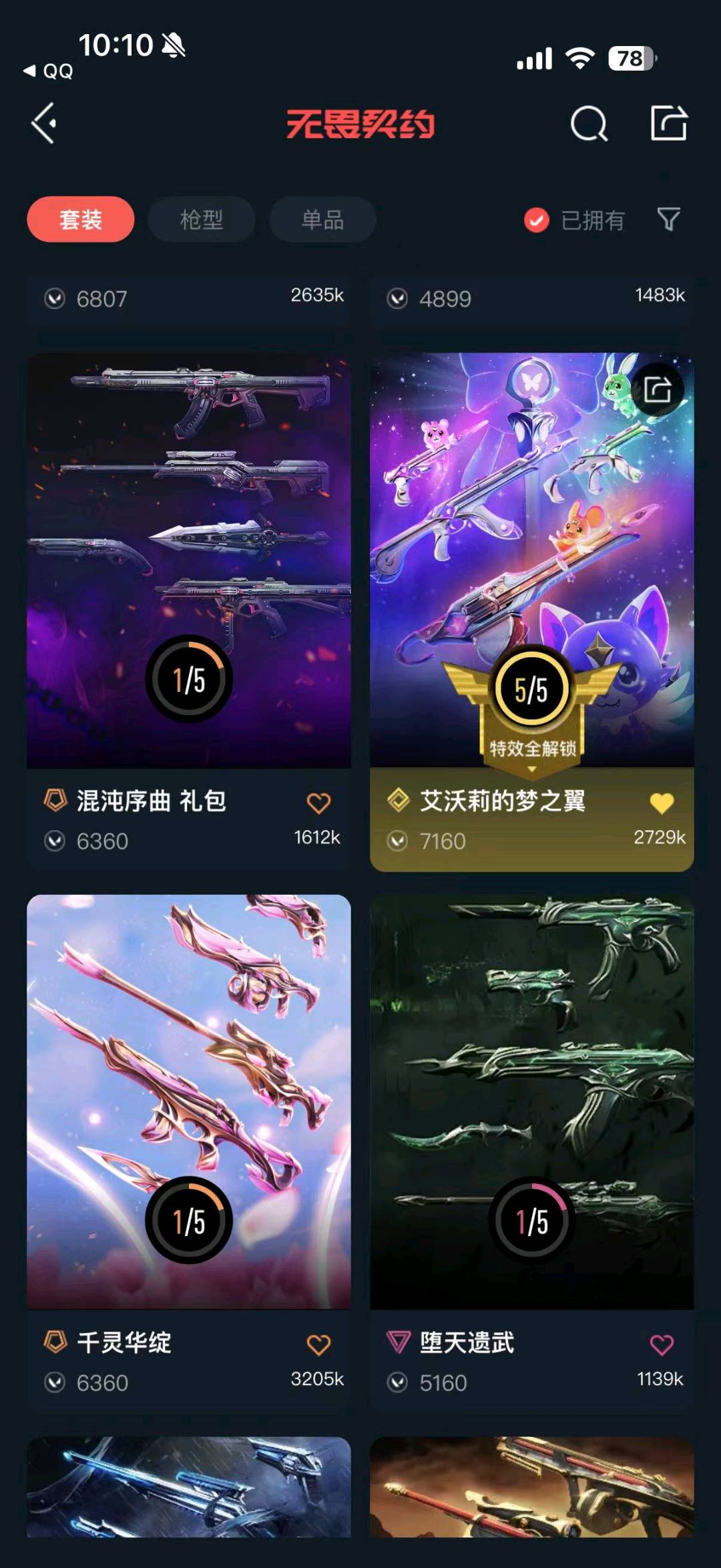Share this page via top-right icon

click(x=669, y=124)
